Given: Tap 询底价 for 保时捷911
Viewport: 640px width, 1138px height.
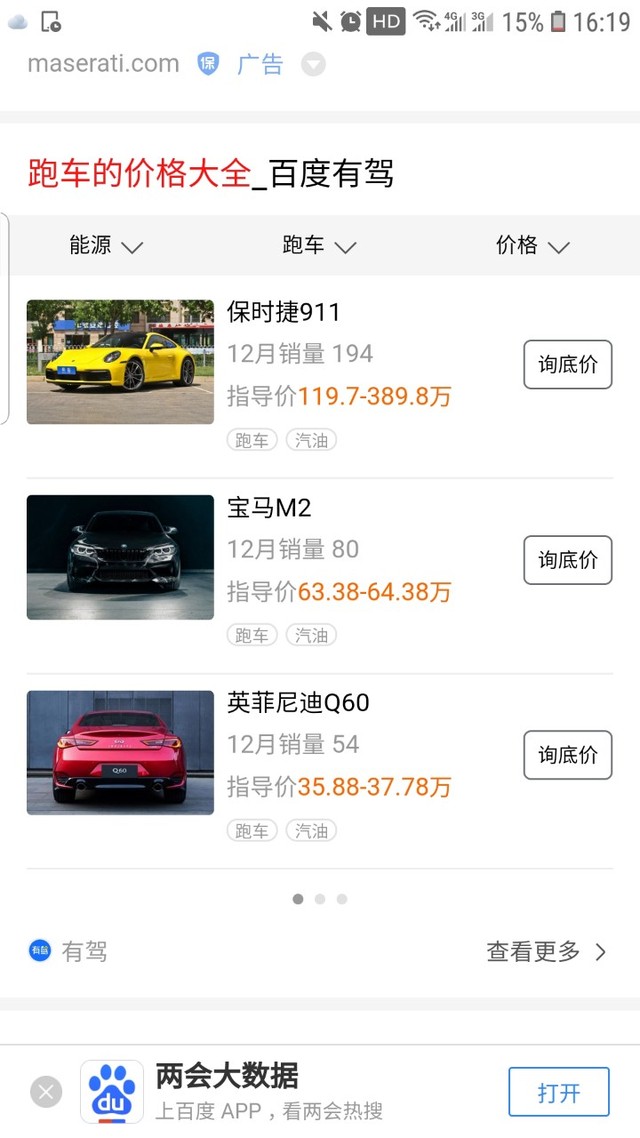Looking at the screenshot, I should [567, 365].
